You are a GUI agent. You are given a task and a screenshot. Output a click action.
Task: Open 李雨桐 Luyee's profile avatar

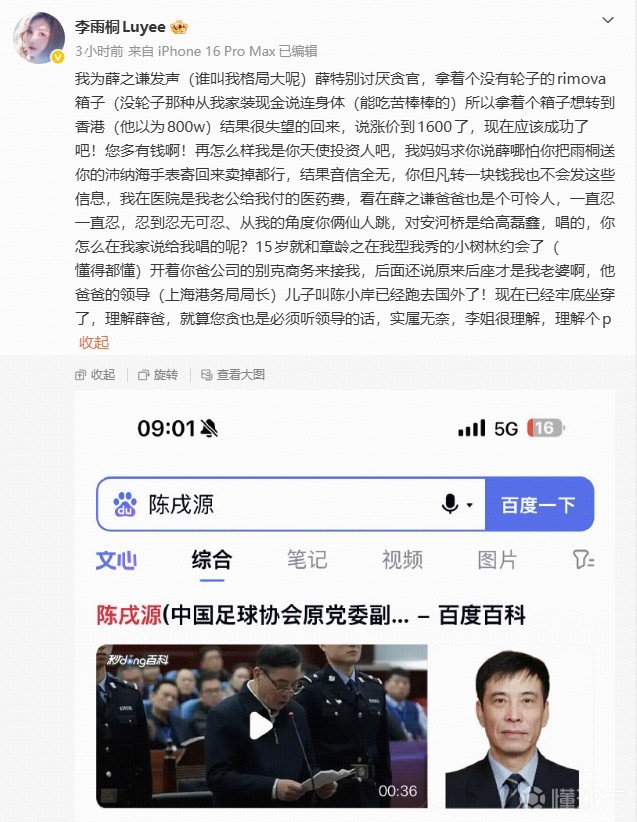tap(39, 37)
